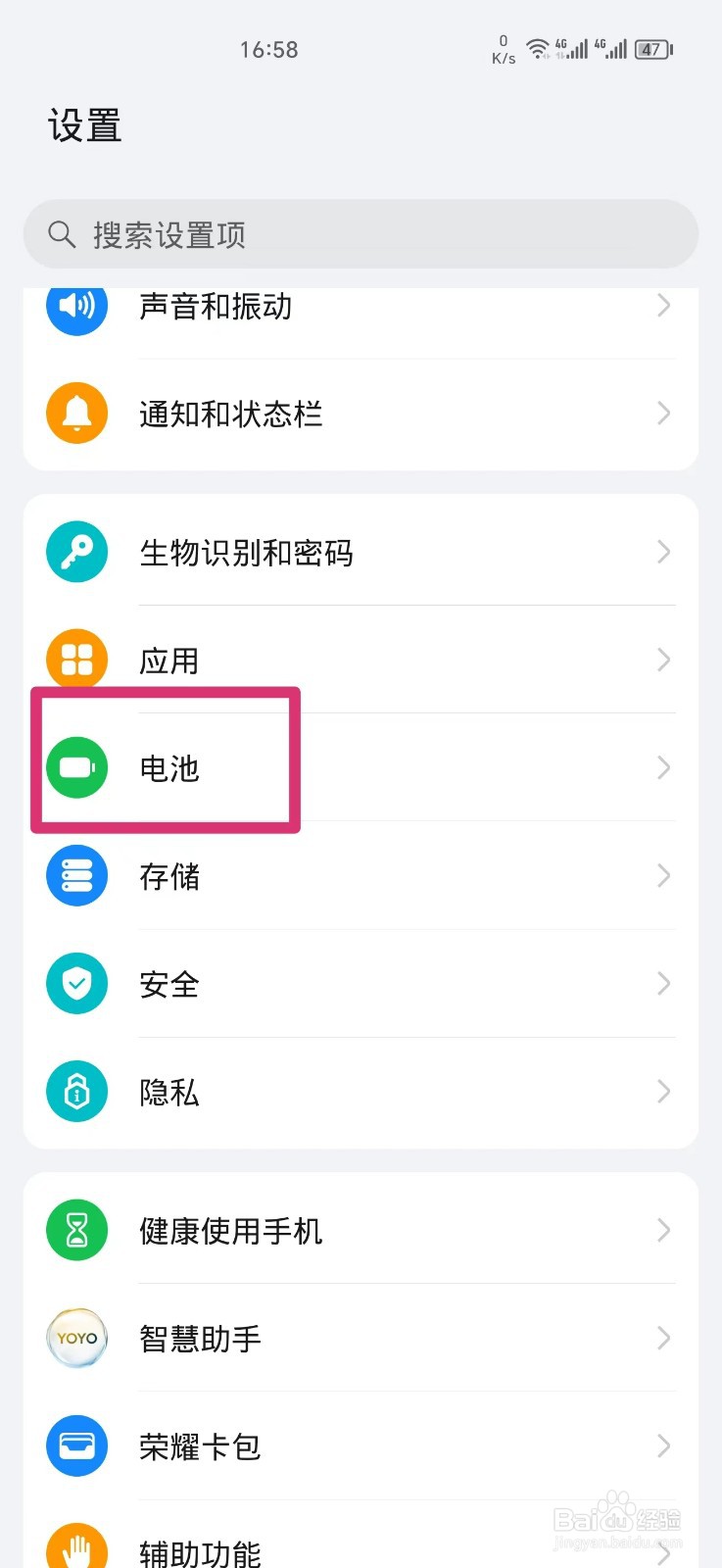The image size is (722, 1568).
Task: Tap the search magnifier in search bar
Action: coord(61,234)
